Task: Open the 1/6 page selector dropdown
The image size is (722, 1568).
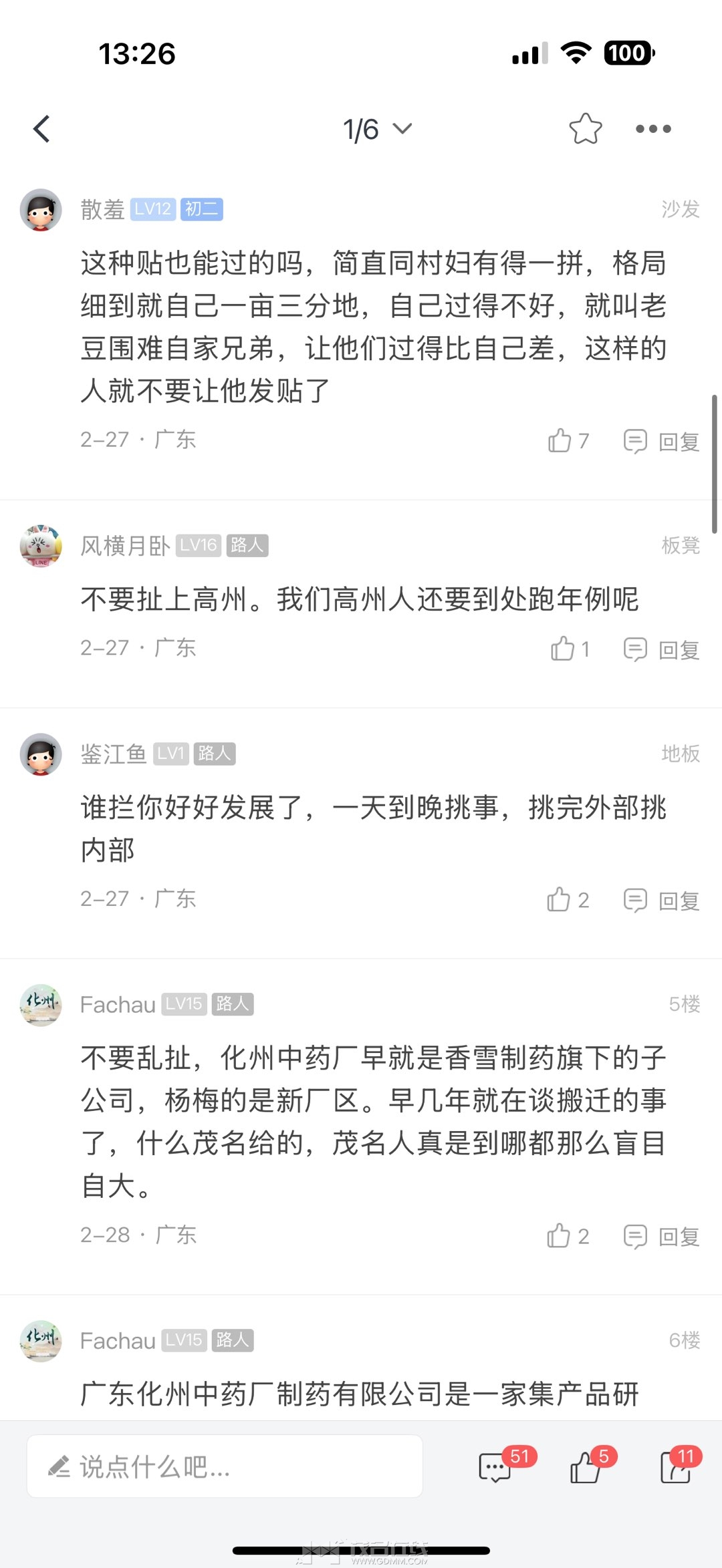Action: click(377, 129)
